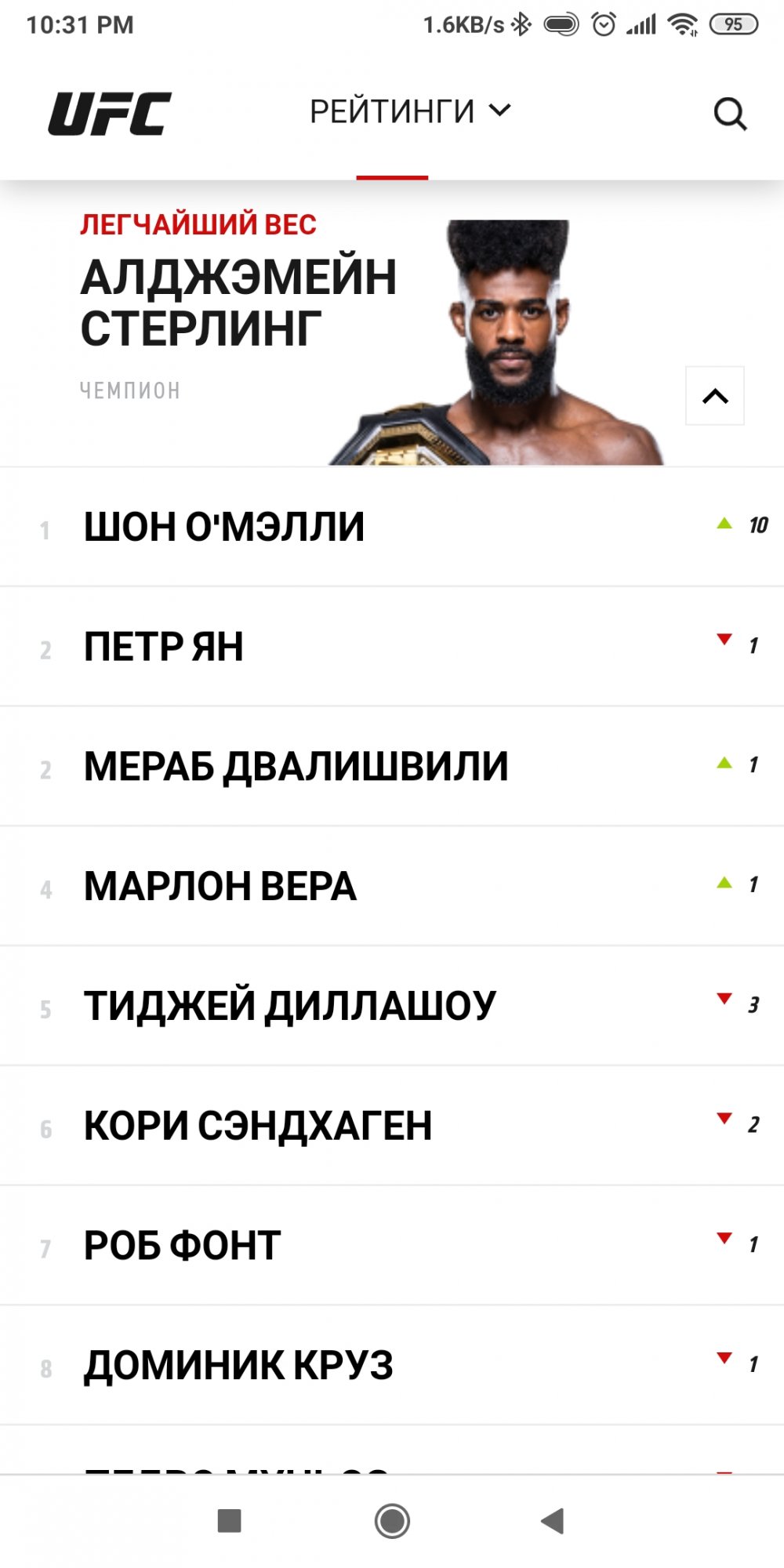Open Марлон Вера's fighter page

tap(220, 887)
